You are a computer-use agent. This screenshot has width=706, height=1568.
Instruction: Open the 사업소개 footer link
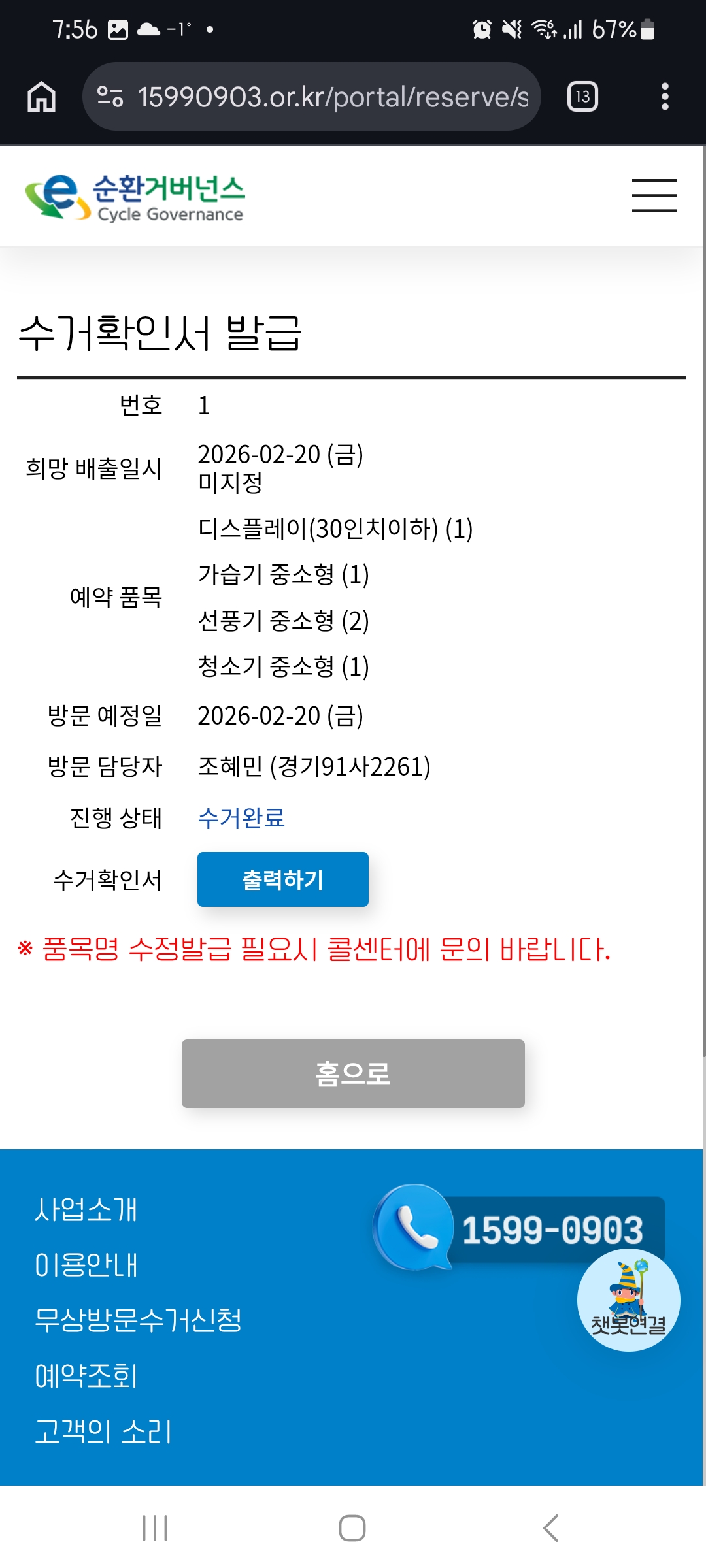point(86,1209)
